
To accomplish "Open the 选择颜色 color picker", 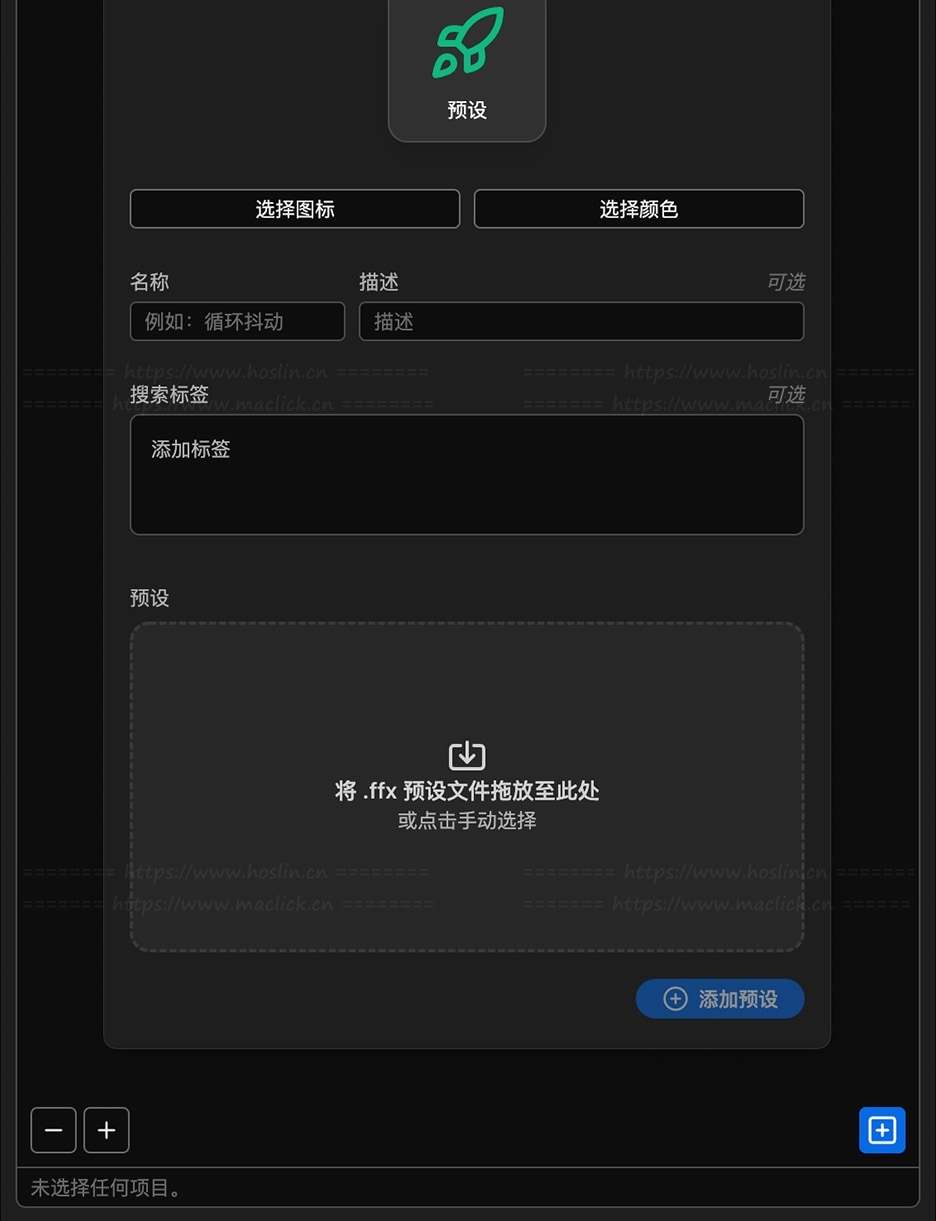I will (x=638, y=209).
